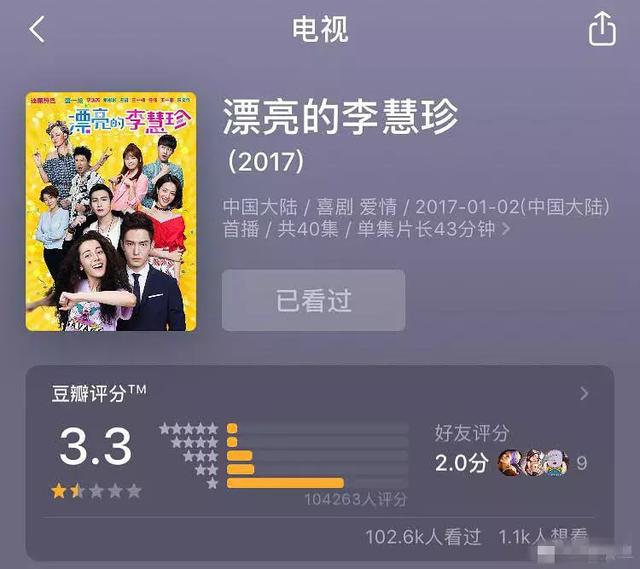Go back using the top-left arrow
640x569 pixels.
pyautogui.click(x=37, y=29)
